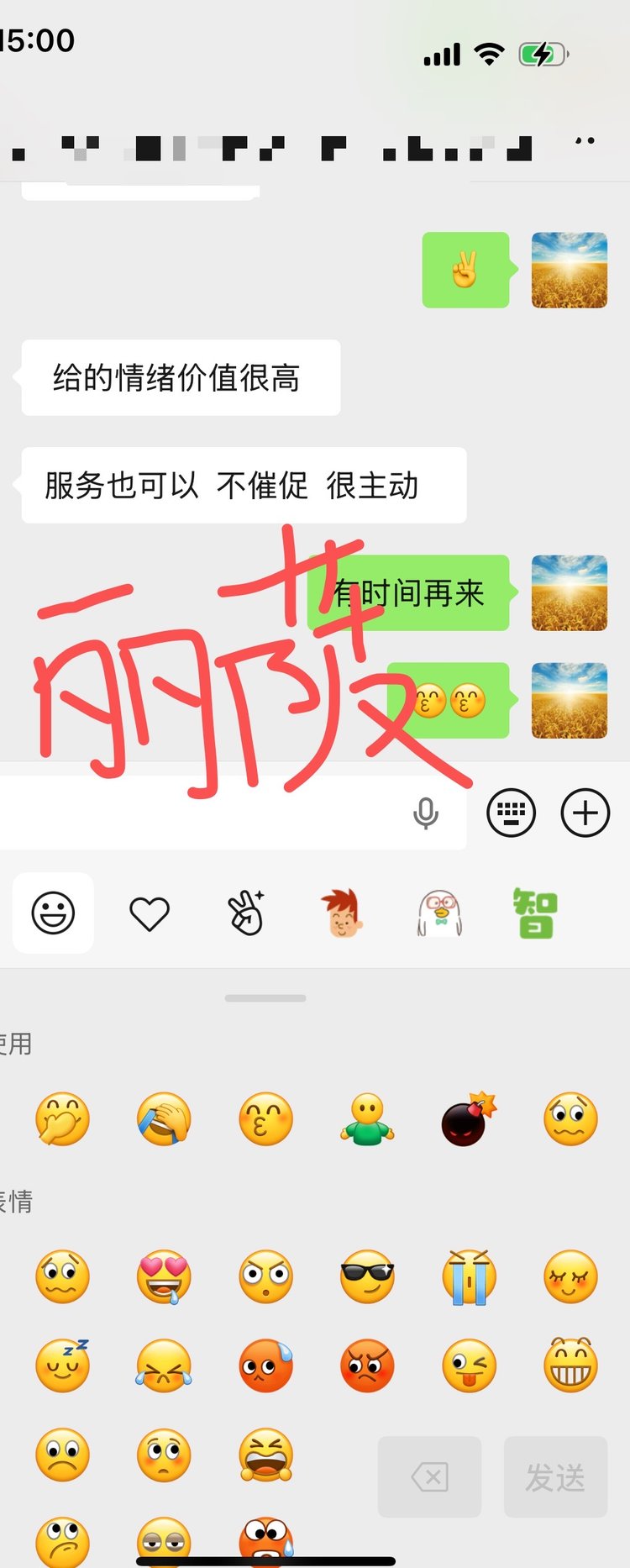Open the plus attachments menu
Image resolution: width=630 pixels, height=1568 pixels.
[x=585, y=813]
